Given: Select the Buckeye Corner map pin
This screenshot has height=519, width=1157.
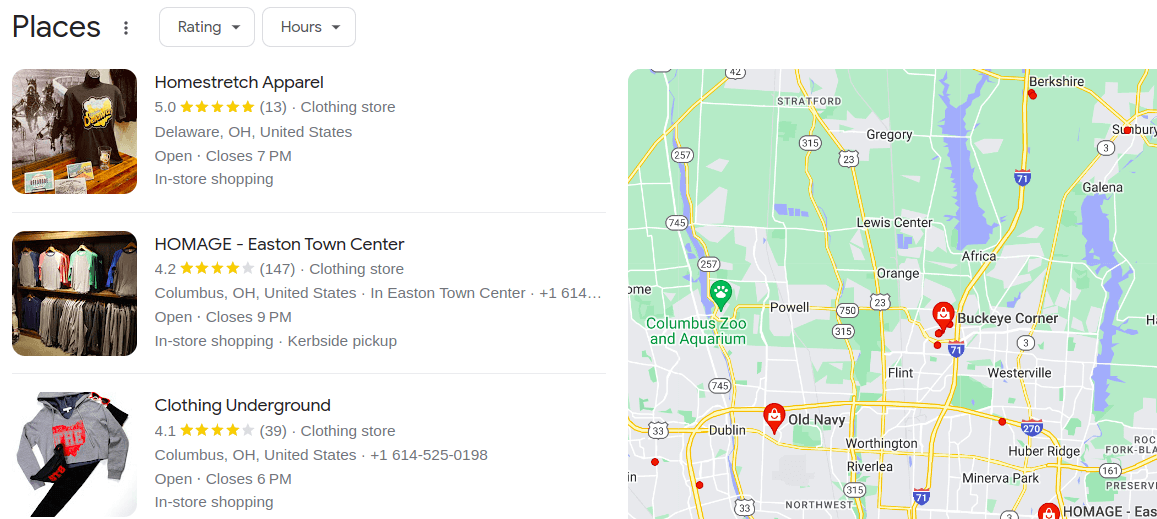Looking at the screenshot, I should 942,316.
